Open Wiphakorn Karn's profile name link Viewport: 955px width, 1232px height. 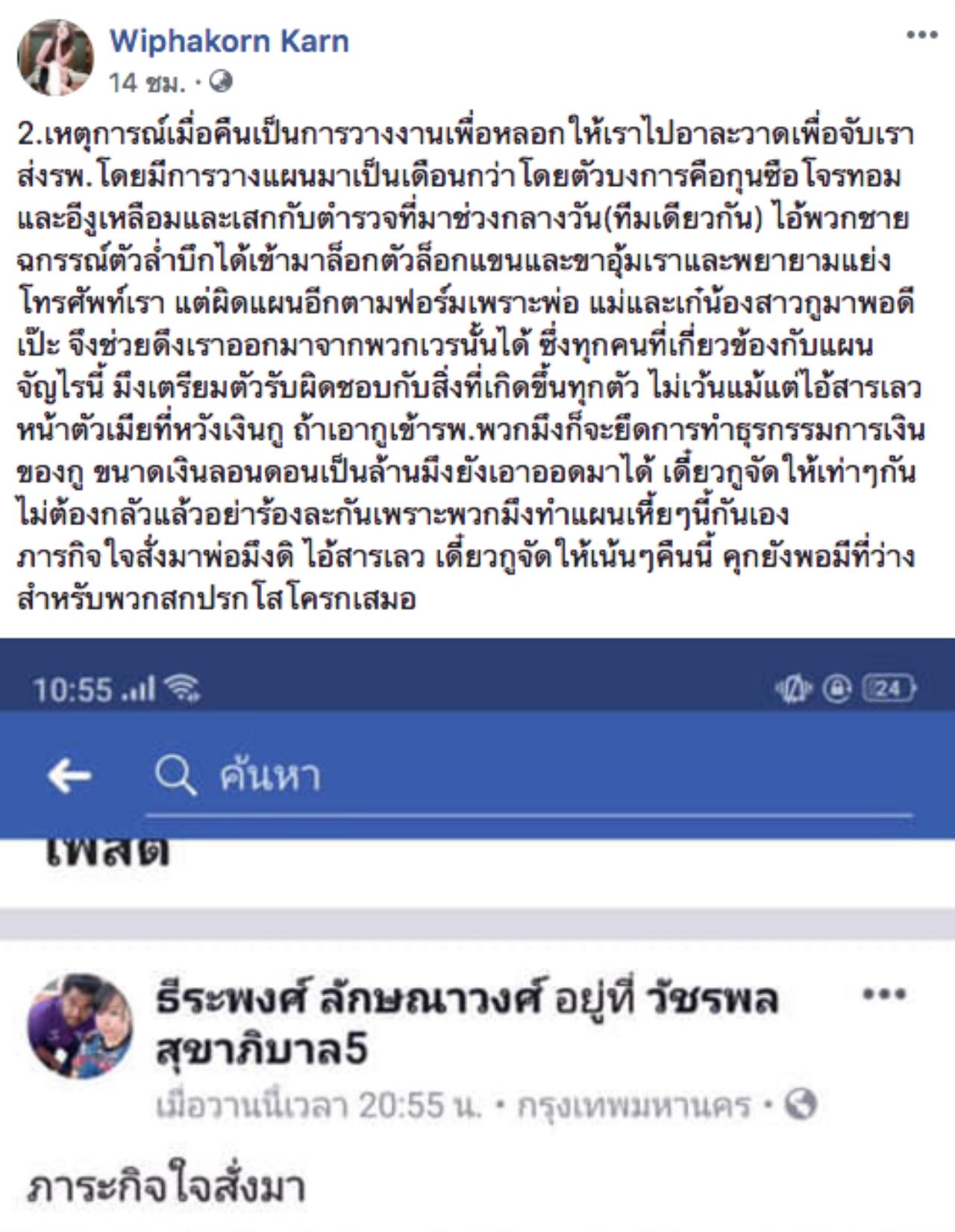(229, 40)
